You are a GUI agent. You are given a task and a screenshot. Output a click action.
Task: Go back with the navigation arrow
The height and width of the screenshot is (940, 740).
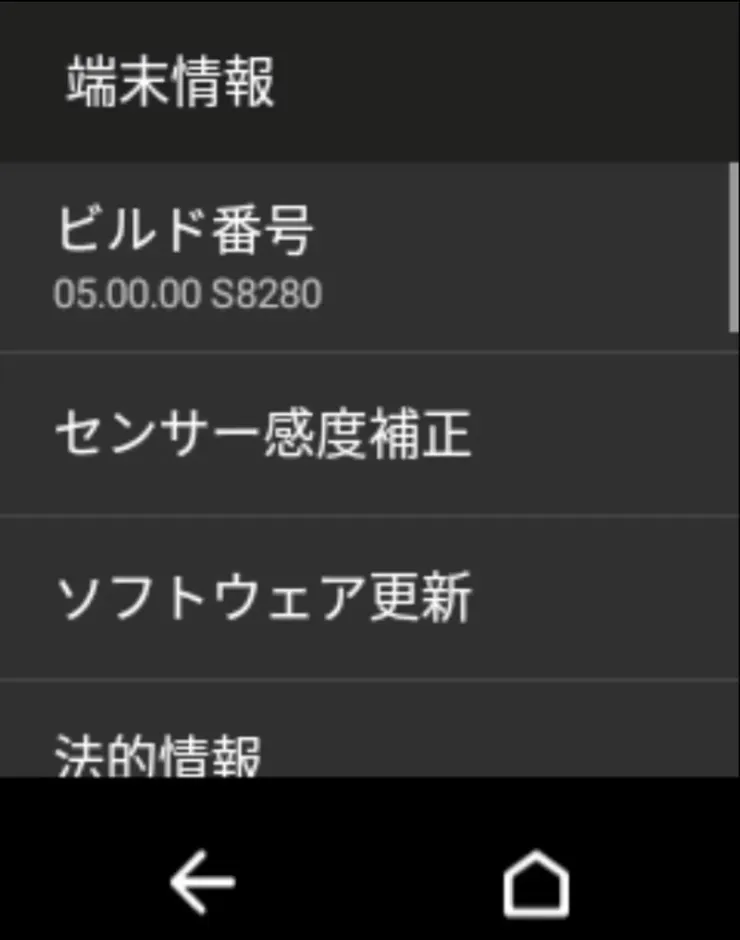click(x=202, y=883)
